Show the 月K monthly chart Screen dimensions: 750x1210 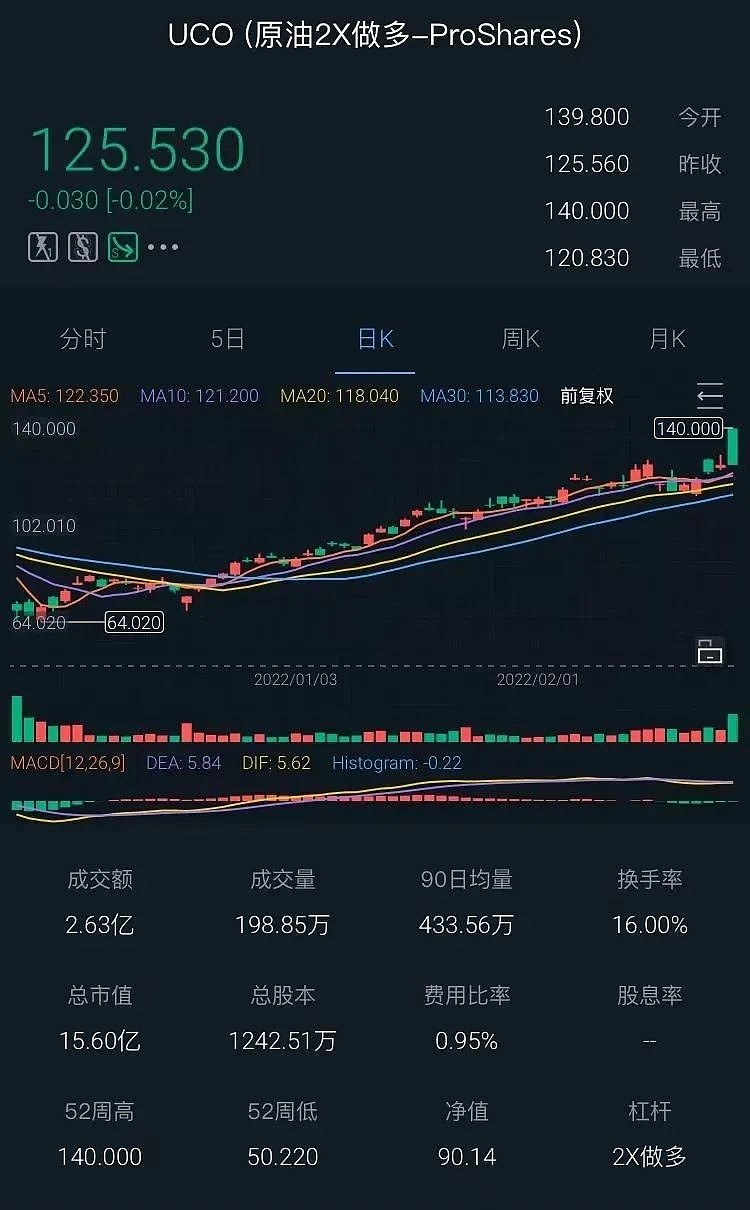tap(668, 339)
